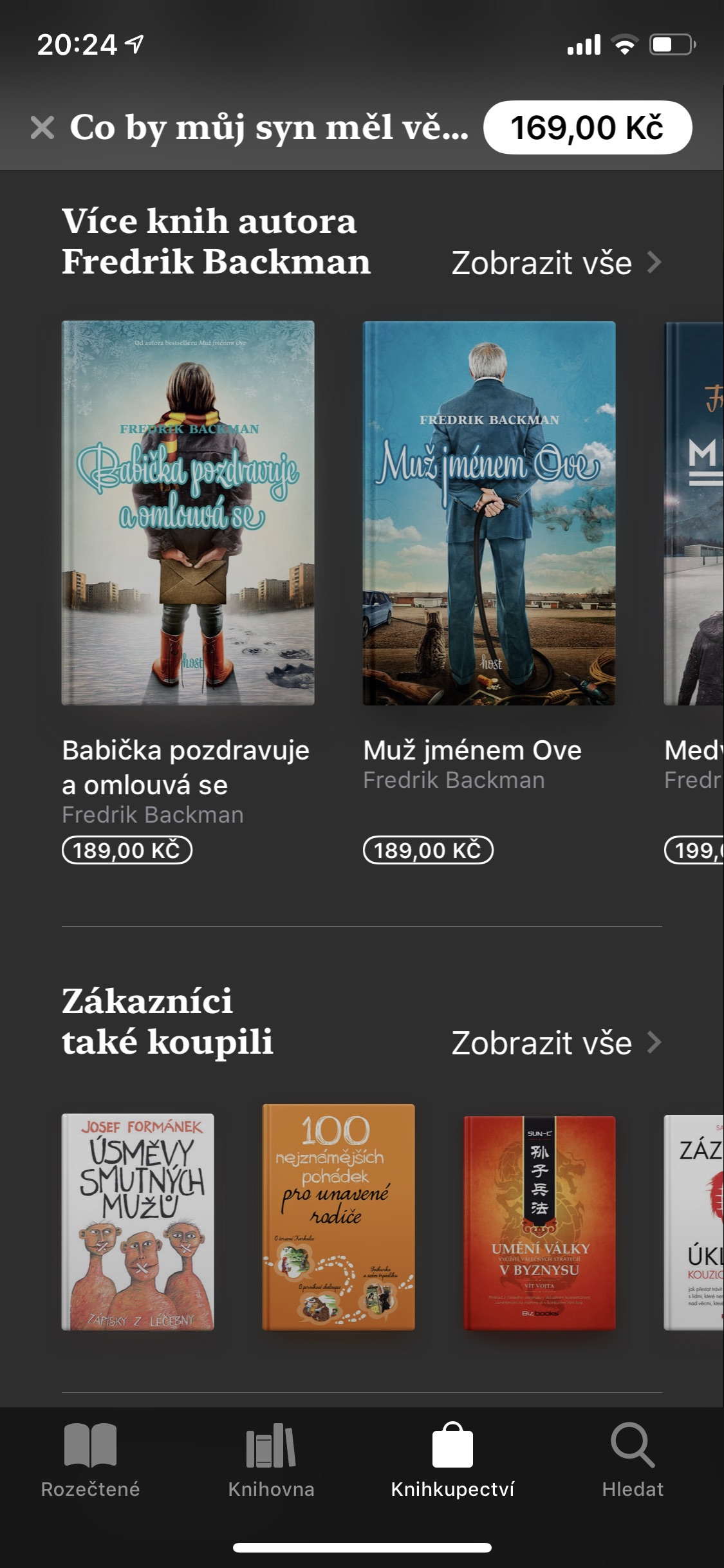Screen dimensions: 724x1568
Task: Open the chevron beside the author section
Action: (656, 261)
